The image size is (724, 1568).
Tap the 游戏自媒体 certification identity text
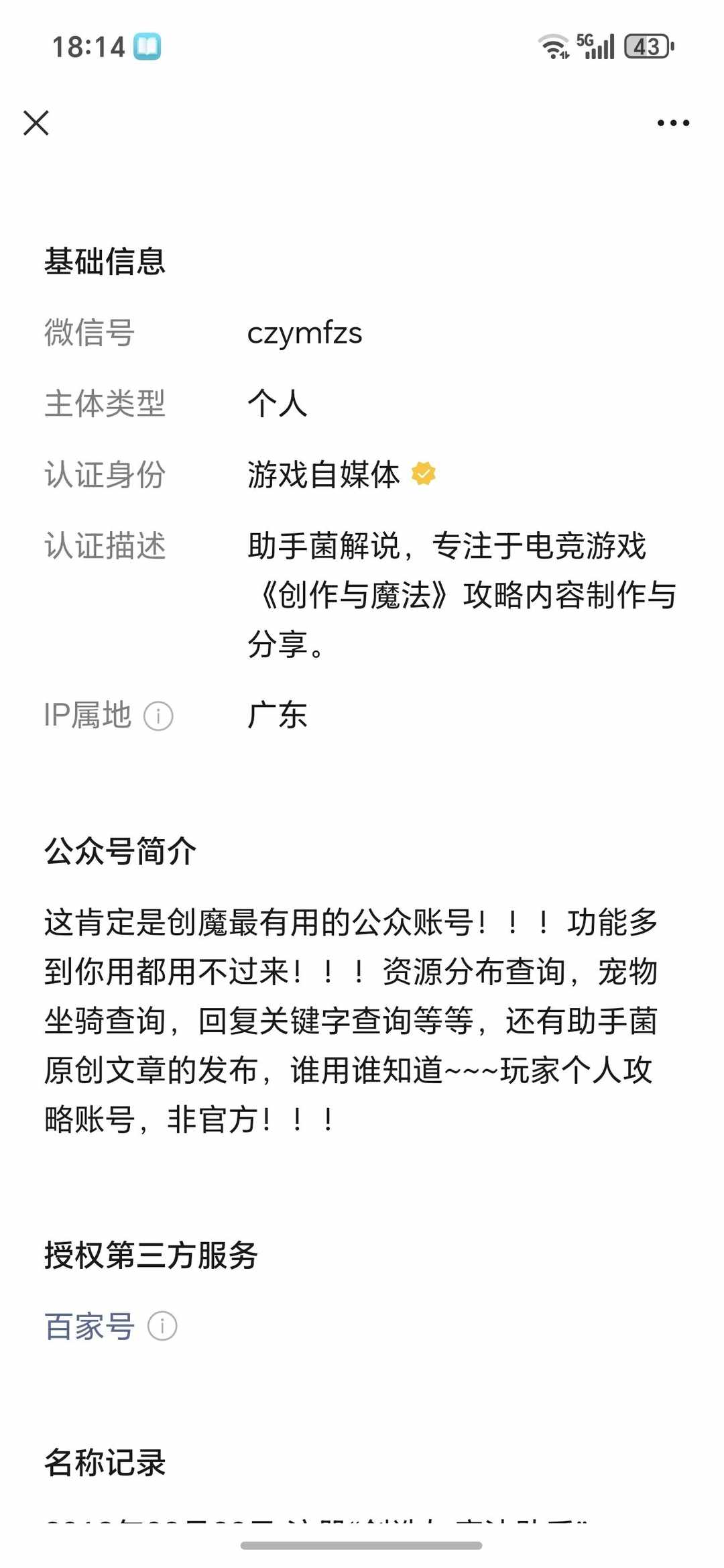(322, 473)
